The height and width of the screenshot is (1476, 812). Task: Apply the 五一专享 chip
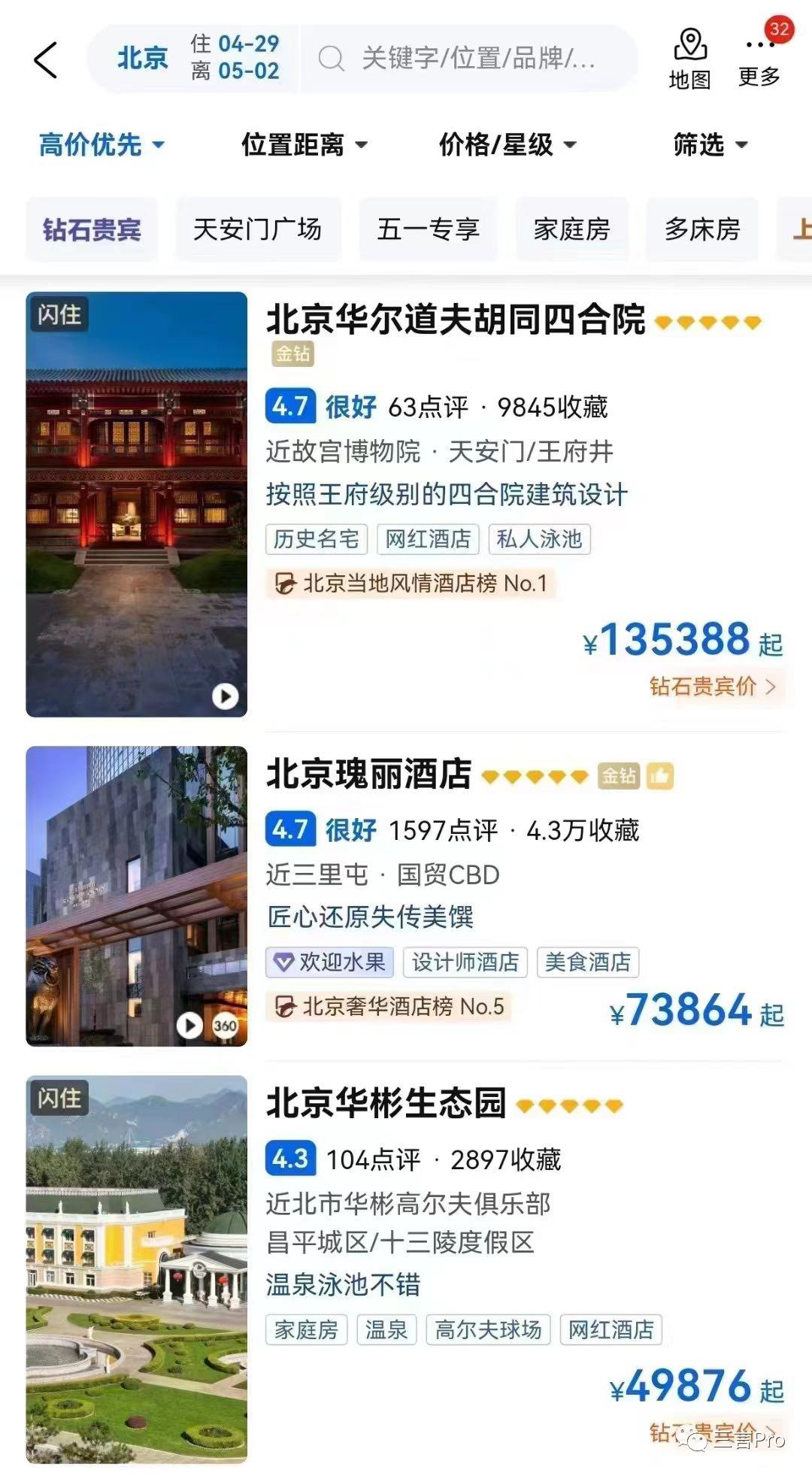click(x=428, y=229)
